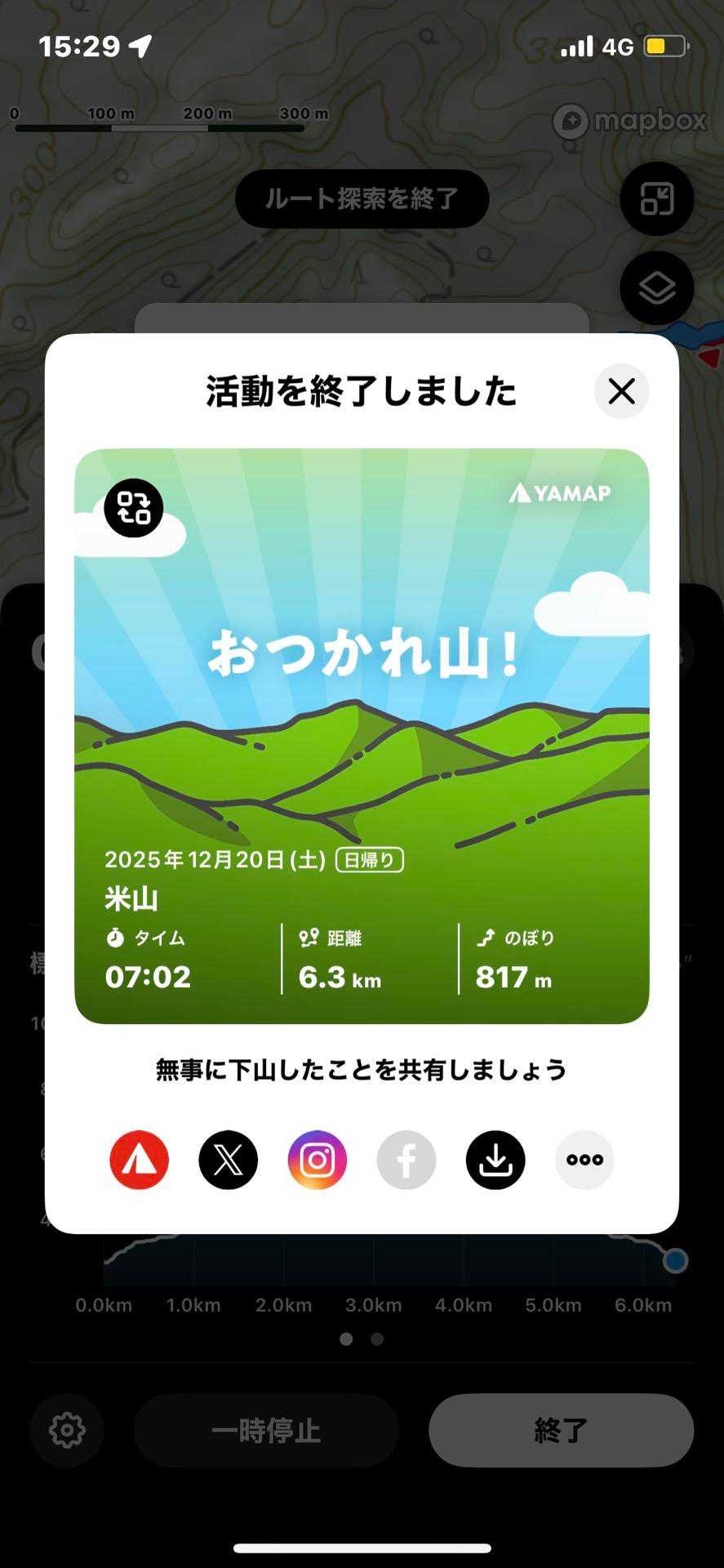This screenshot has width=724, height=1568.
Task: Close the activity finished dialog
Action: (x=621, y=391)
